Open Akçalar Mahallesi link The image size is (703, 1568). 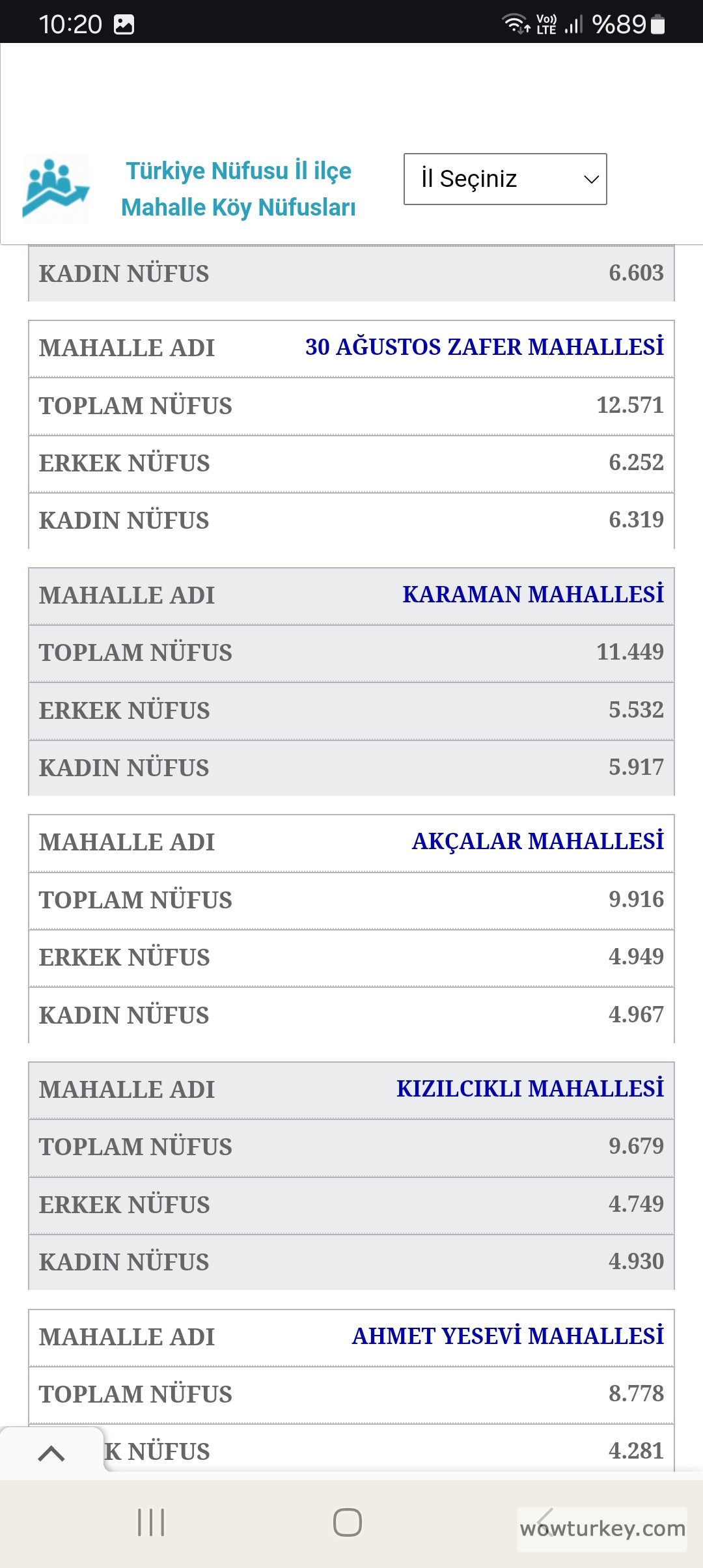pyautogui.click(x=538, y=841)
